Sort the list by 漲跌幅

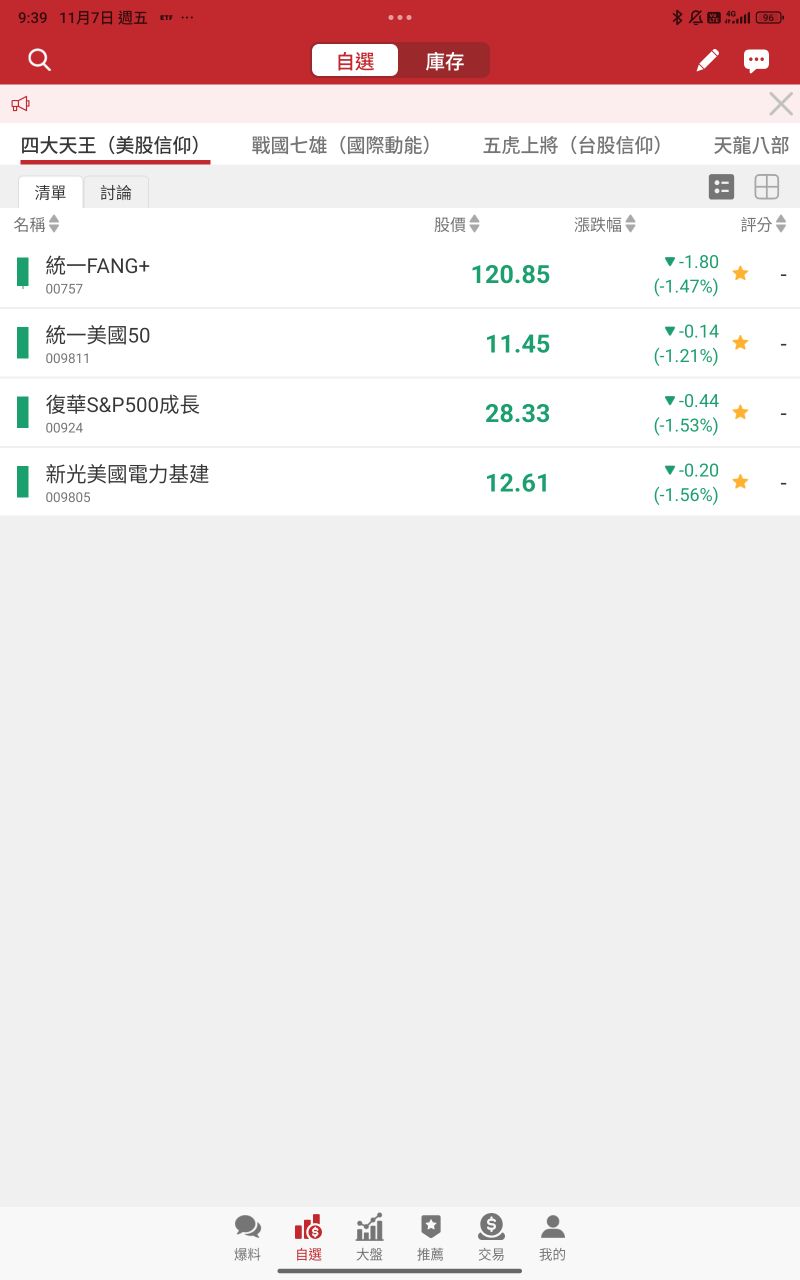coord(605,224)
